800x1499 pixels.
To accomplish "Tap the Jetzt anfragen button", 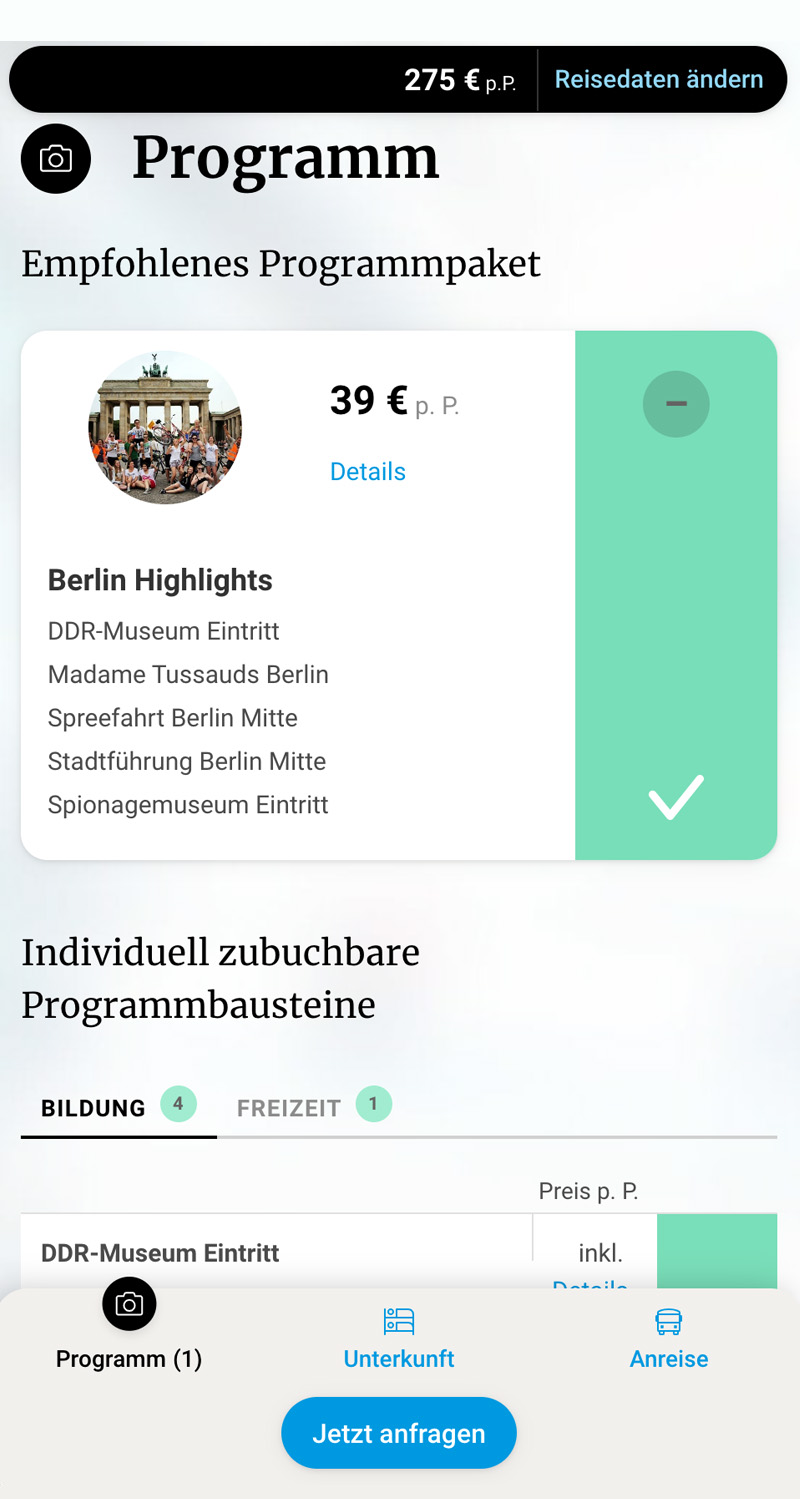I will tap(399, 1433).
